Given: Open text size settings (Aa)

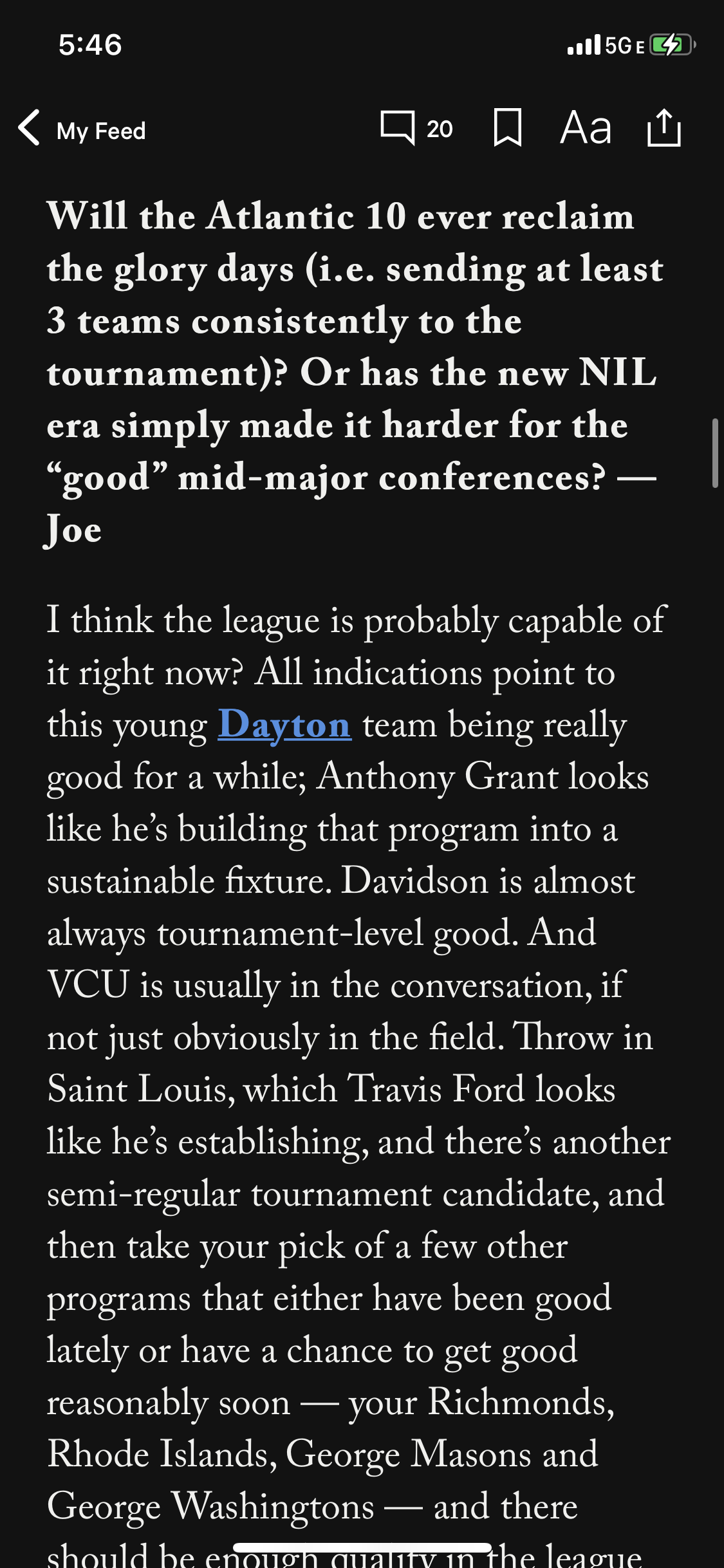Looking at the screenshot, I should point(585,127).
